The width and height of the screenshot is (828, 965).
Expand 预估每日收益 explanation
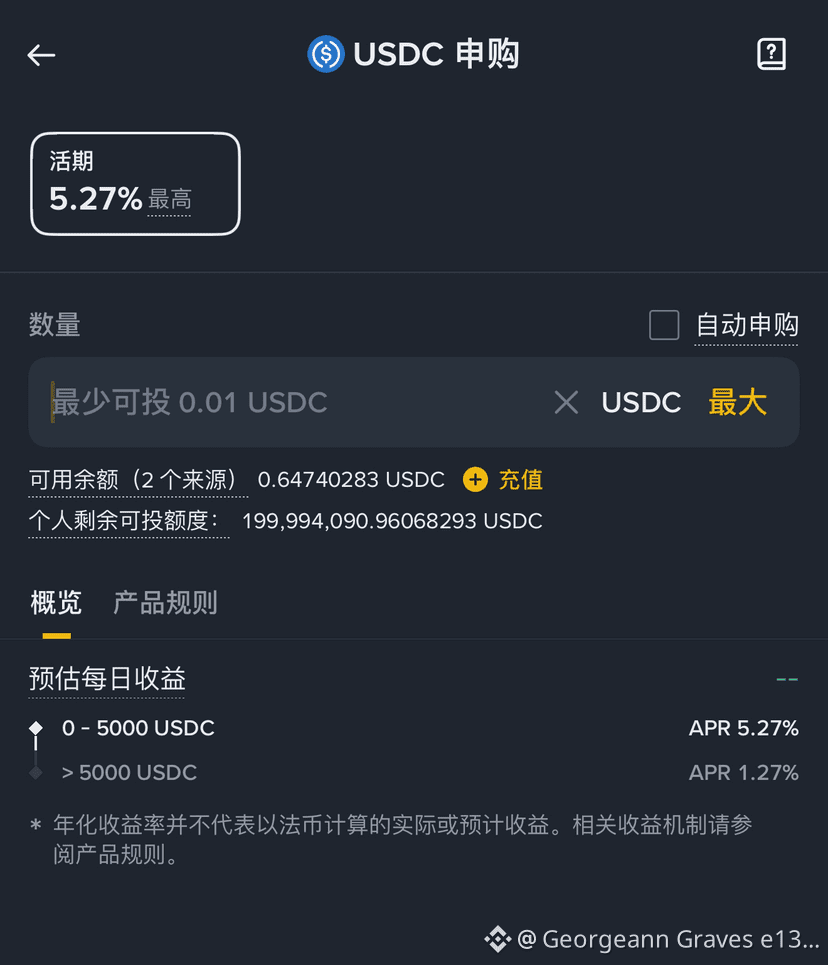(106, 679)
